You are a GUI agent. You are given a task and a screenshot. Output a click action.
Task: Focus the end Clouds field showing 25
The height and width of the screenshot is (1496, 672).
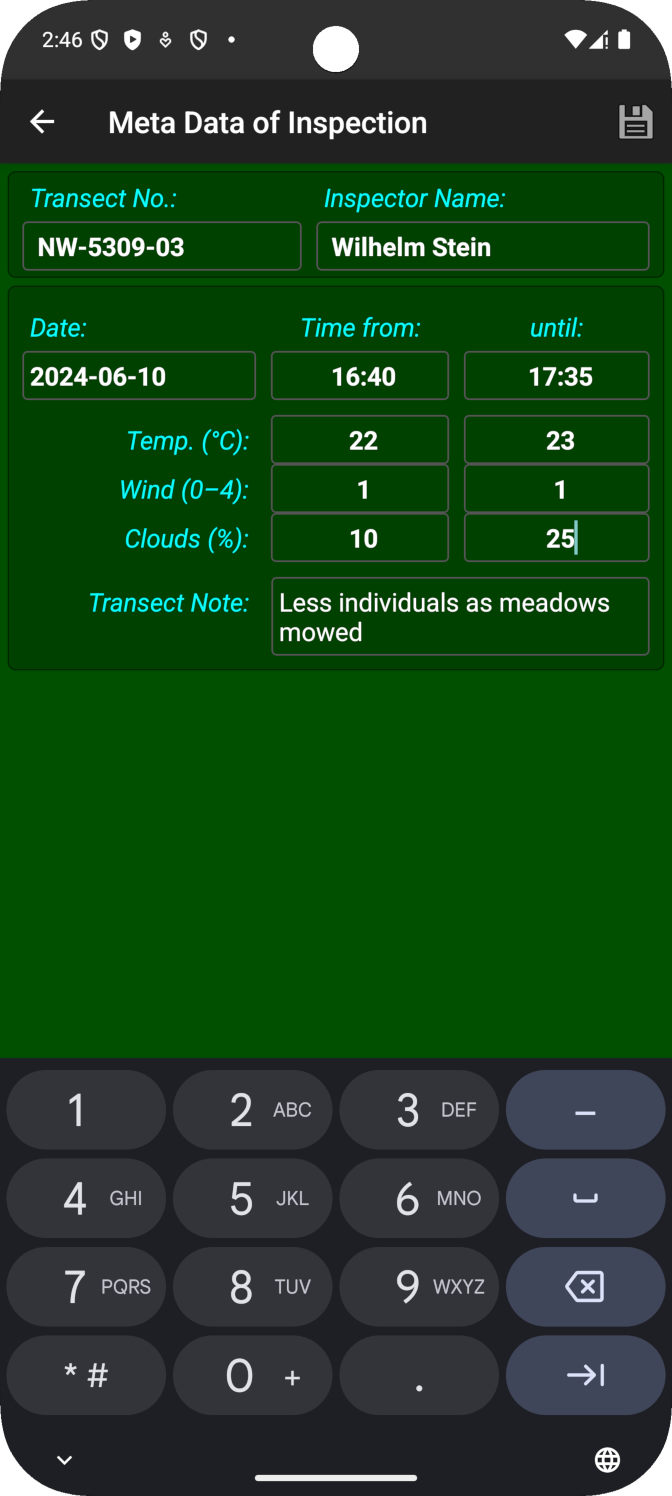pos(557,538)
